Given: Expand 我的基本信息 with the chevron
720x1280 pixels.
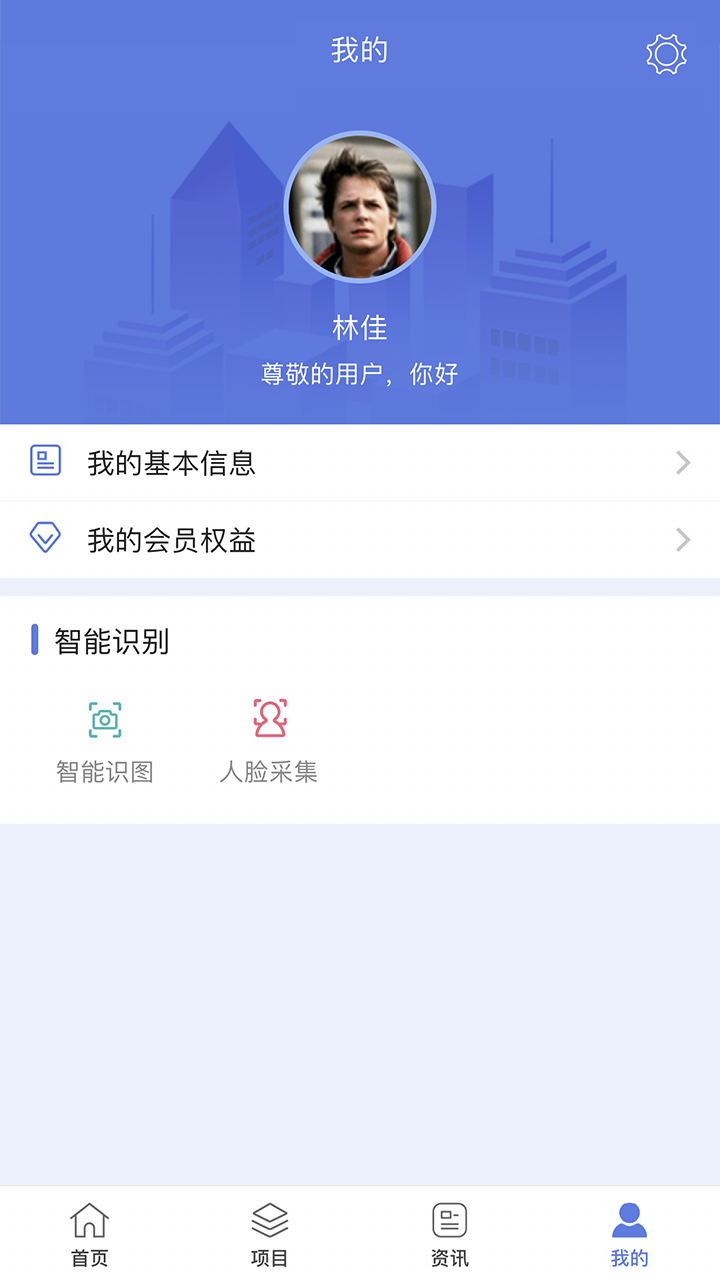Looking at the screenshot, I should (683, 462).
